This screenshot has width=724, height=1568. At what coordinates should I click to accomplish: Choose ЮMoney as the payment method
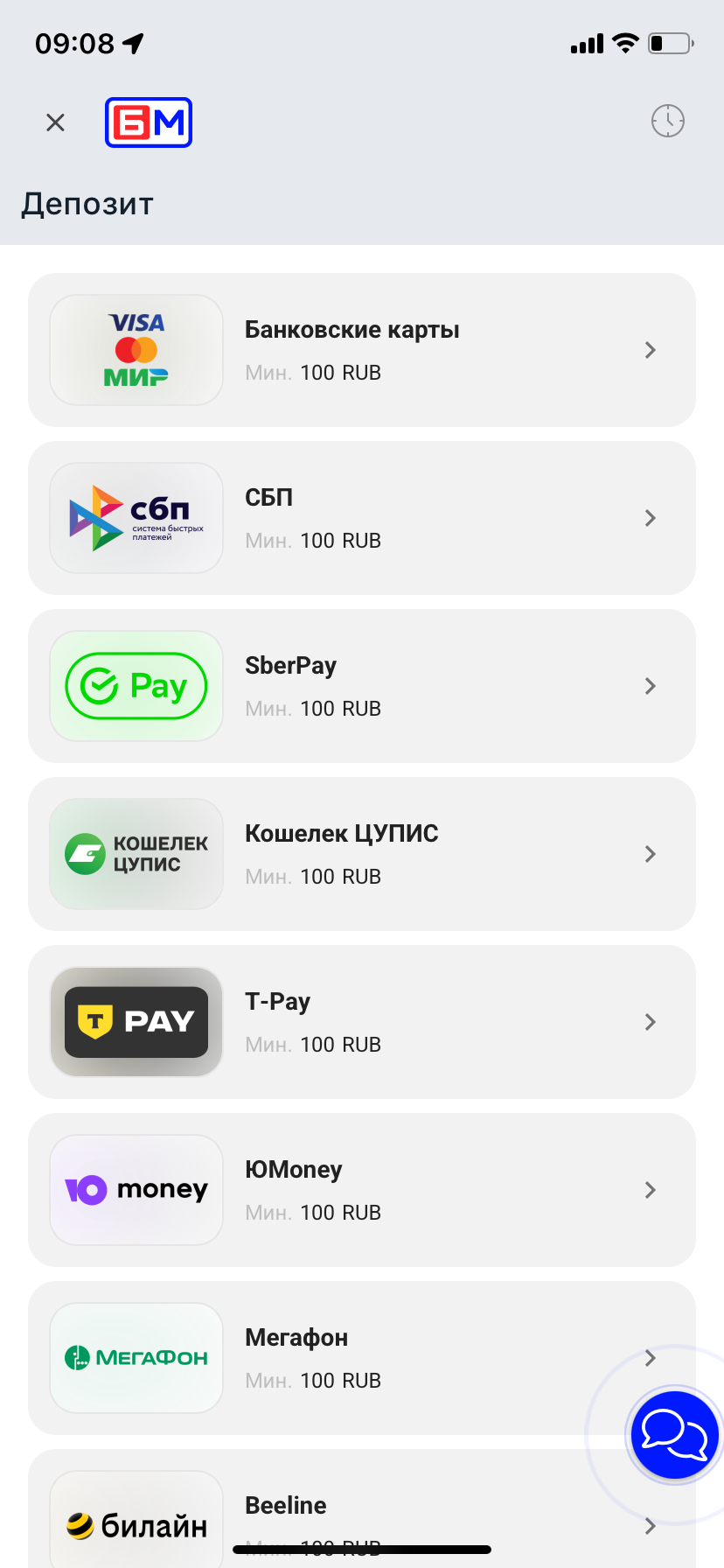(x=362, y=1190)
